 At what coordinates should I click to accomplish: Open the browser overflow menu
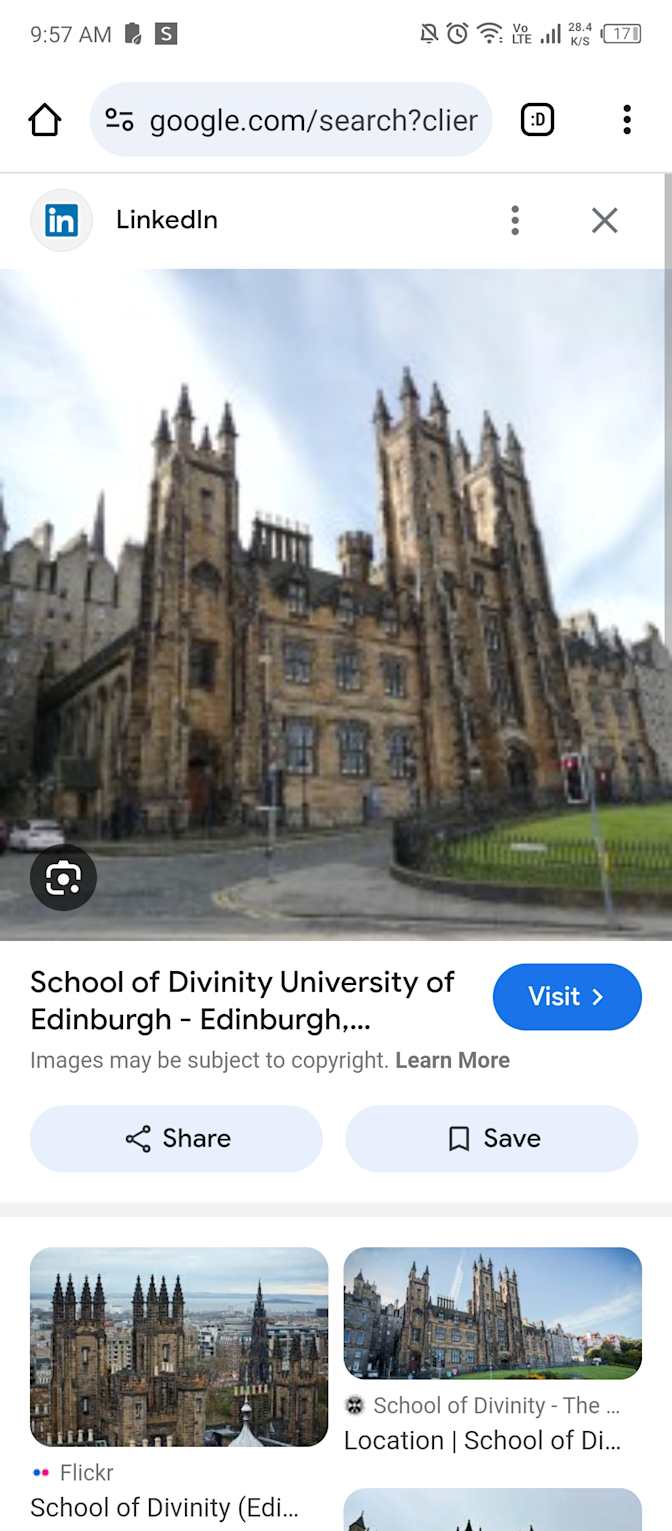pyautogui.click(x=627, y=120)
